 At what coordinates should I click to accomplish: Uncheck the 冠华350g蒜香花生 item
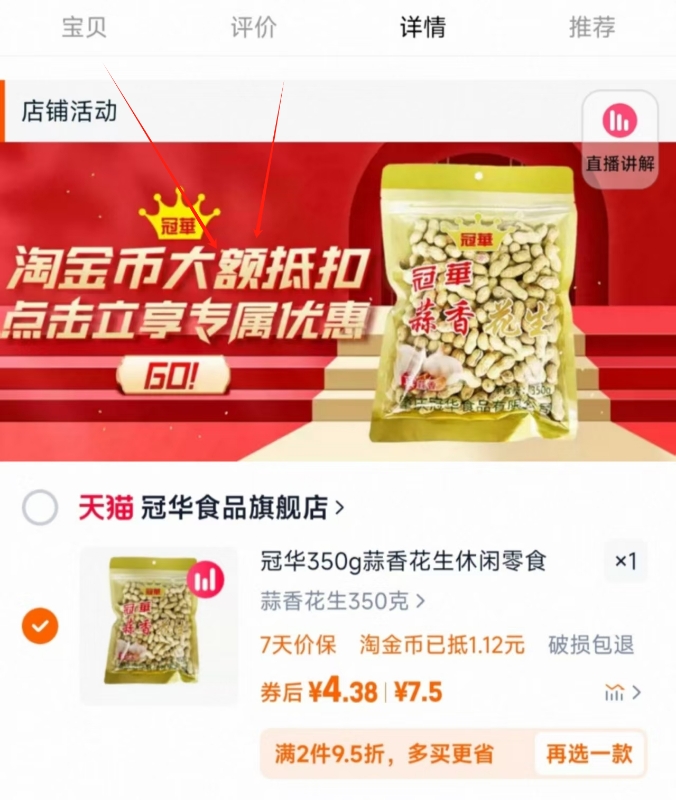(40, 627)
